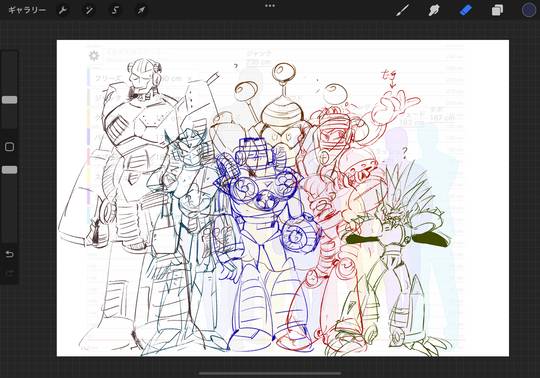Image resolution: width=540 pixels, height=378 pixels.
Task: Tap the eraser tool
Action: 466,10
